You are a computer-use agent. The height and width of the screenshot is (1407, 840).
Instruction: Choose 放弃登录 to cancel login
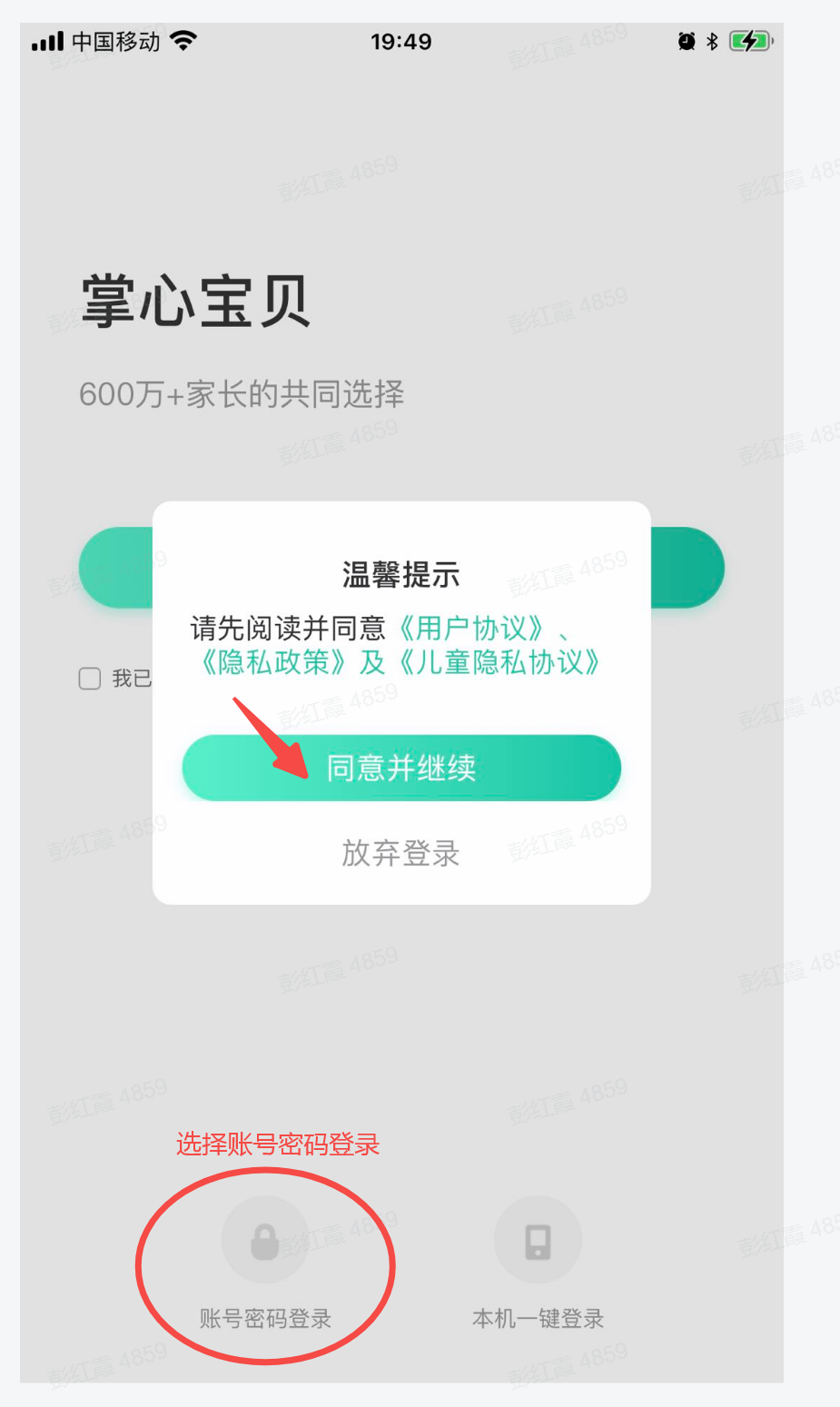pyautogui.click(x=400, y=853)
